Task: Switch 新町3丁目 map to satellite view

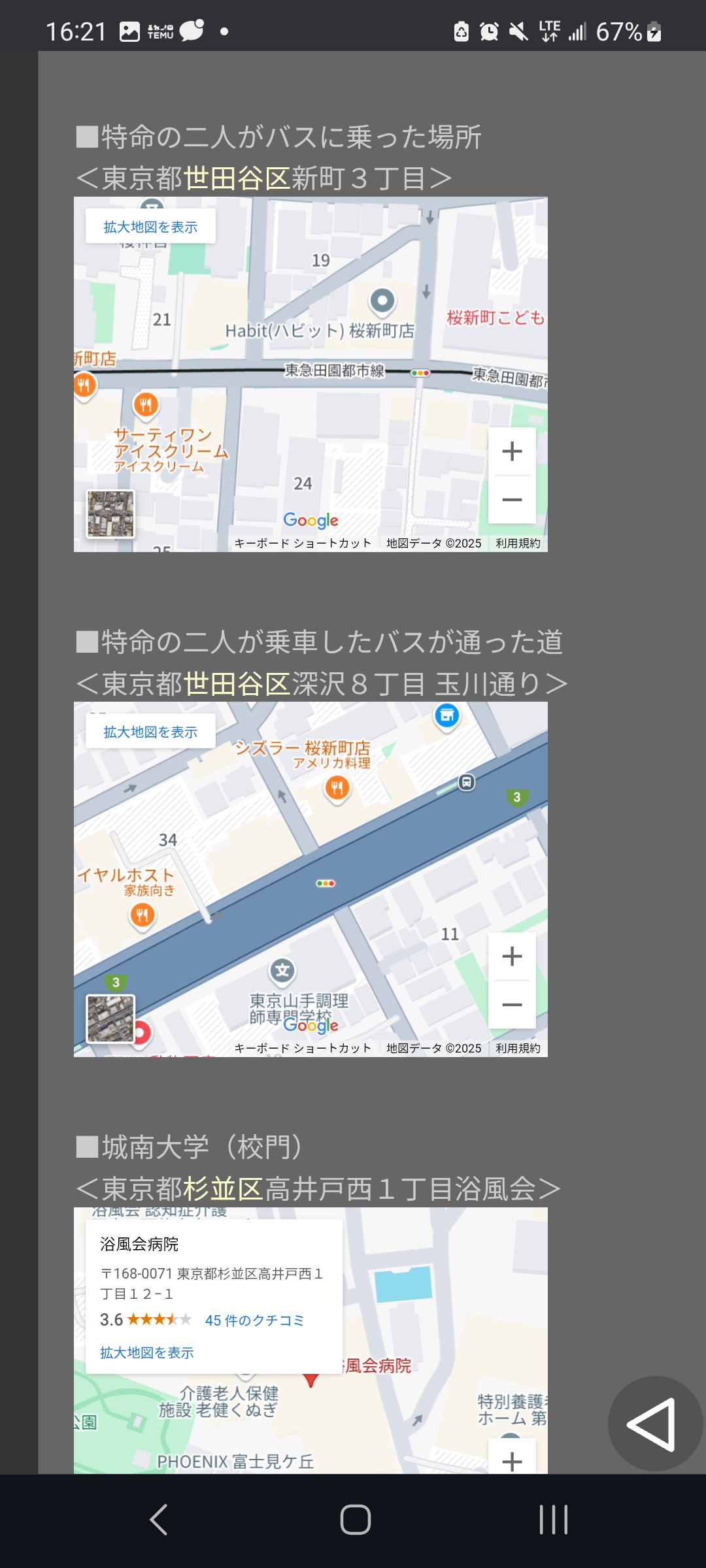Action: click(x=111, y=514)
